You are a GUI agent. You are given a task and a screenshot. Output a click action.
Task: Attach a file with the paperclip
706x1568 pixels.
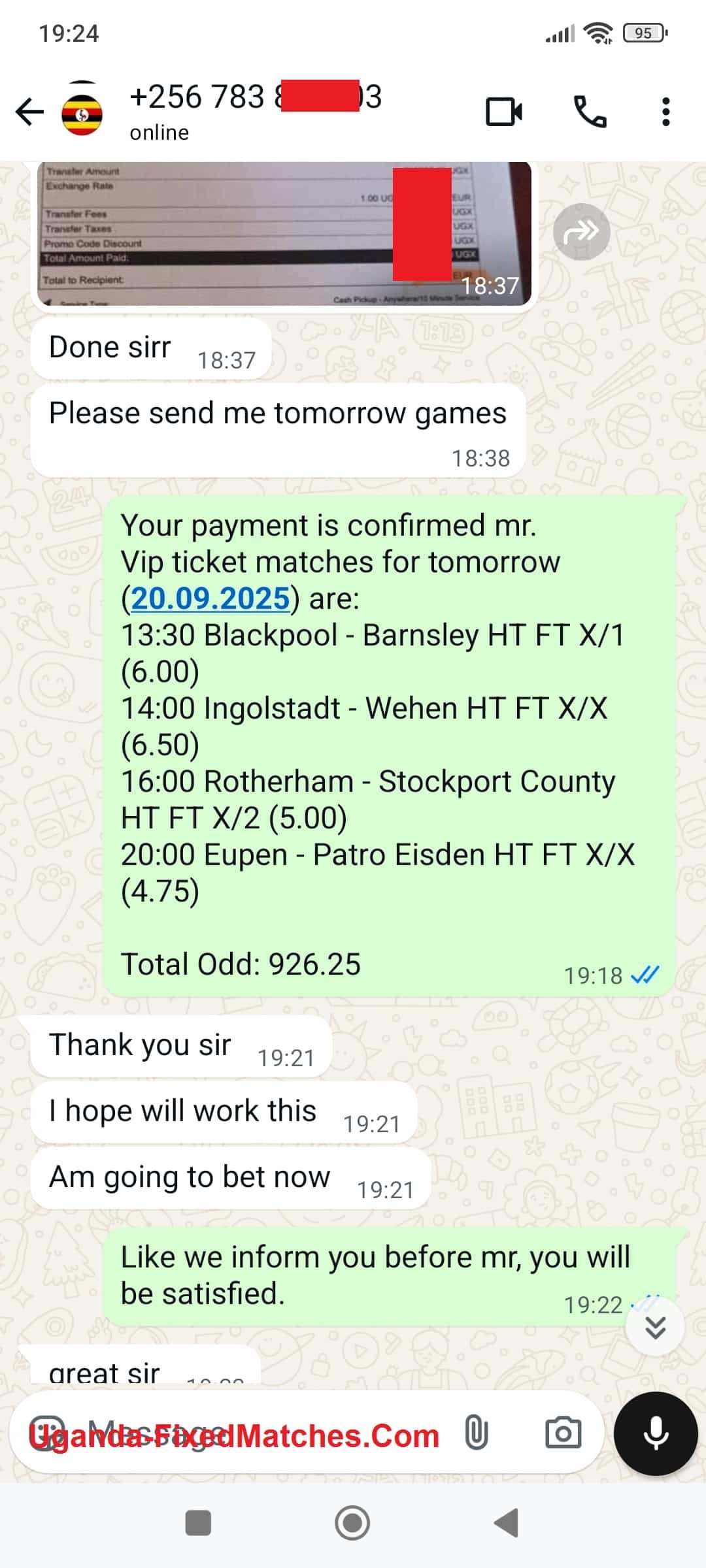click(477, 1433)
